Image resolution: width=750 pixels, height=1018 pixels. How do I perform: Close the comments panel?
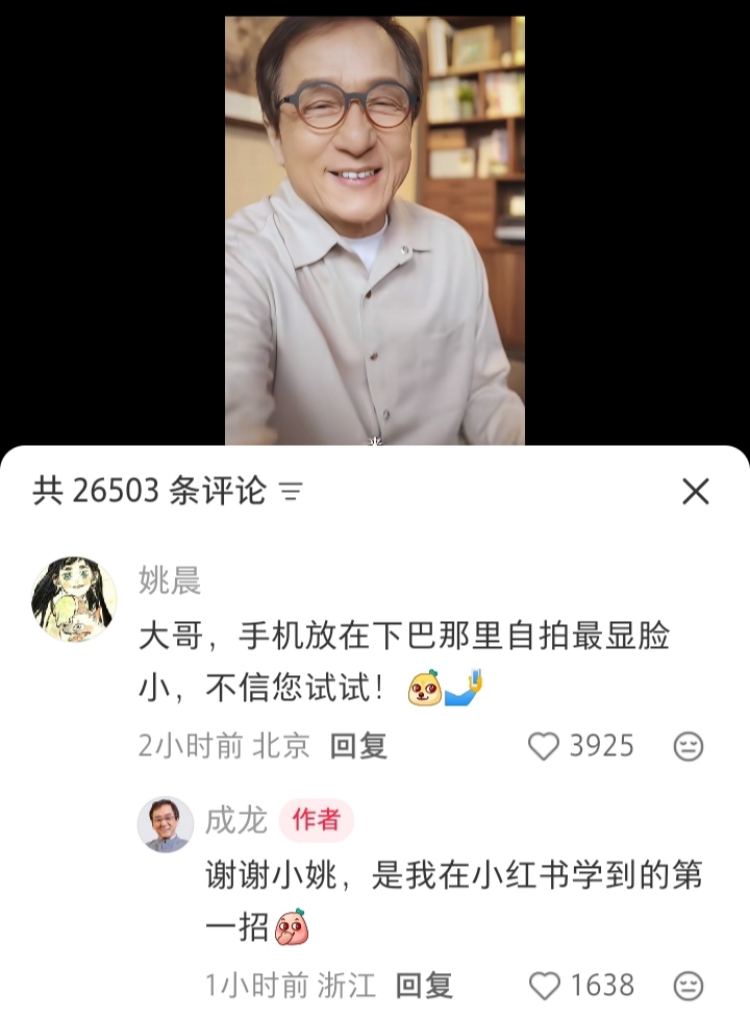coord(694,491)
